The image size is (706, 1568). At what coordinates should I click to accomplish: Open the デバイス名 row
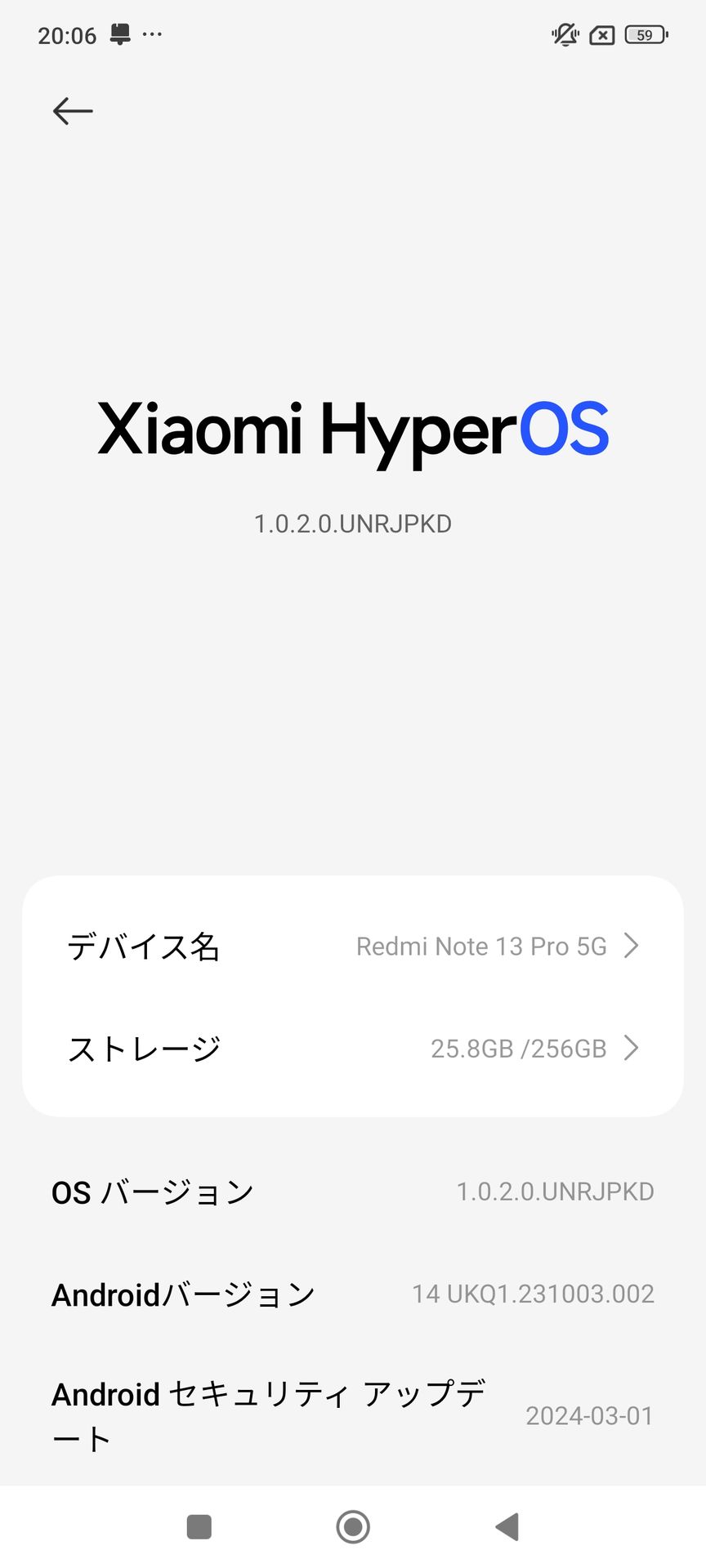click(x=353, y=947)
